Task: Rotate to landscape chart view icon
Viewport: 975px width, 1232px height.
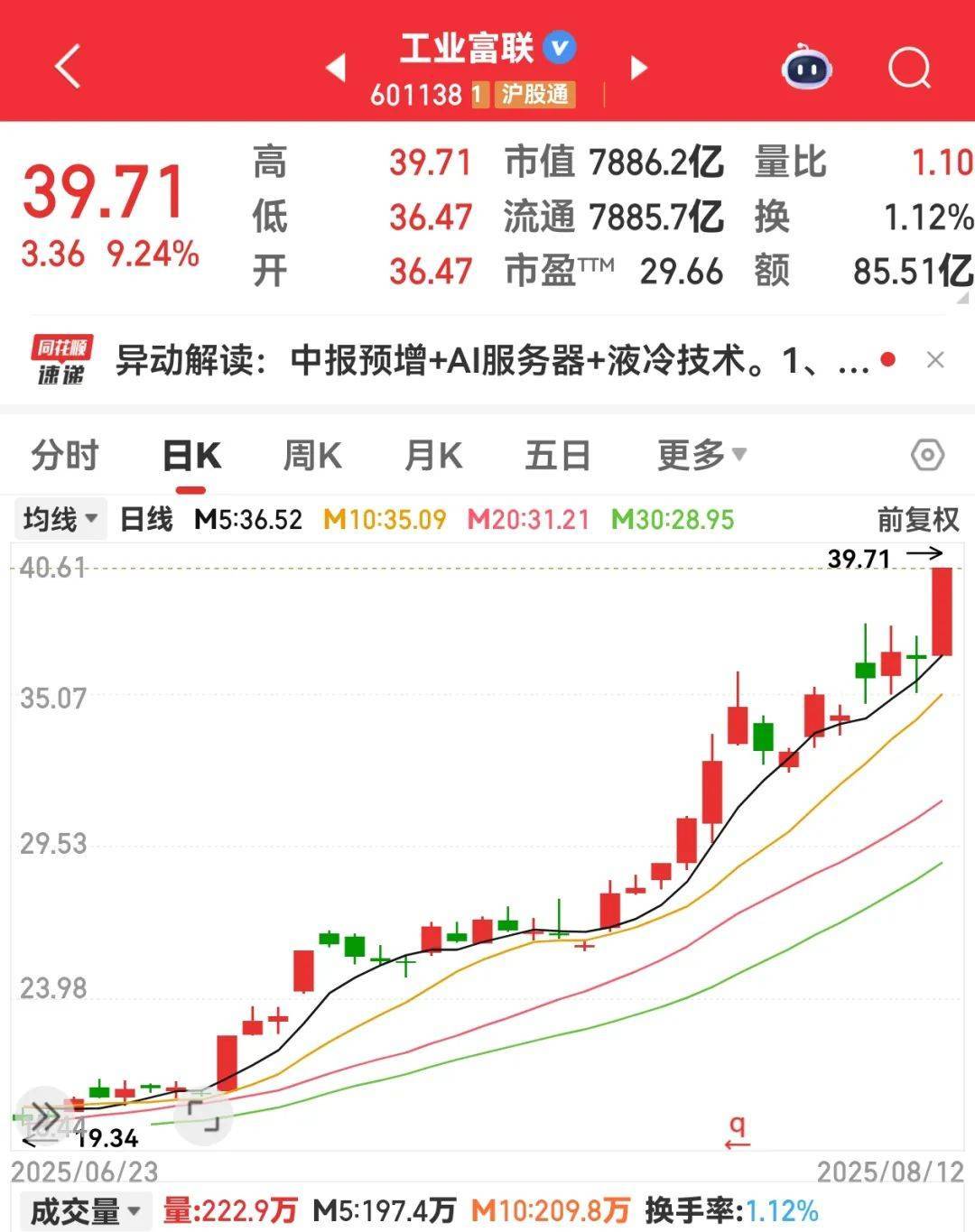Action: pos(203,1116)
